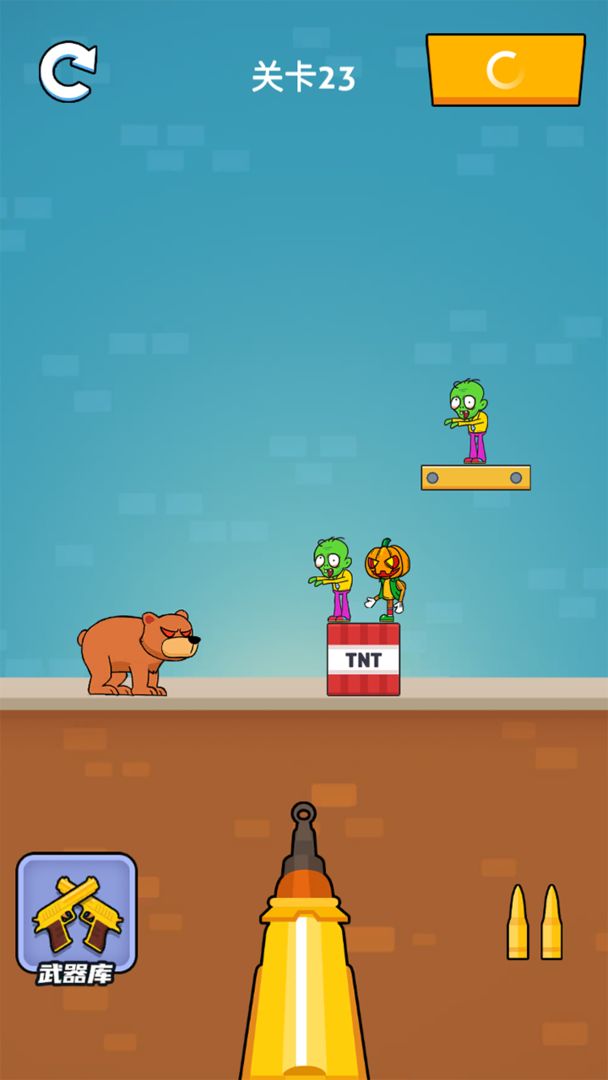The image size is (608, 1080).
Task: Restart the level with the reload icon
Action: 67,71
